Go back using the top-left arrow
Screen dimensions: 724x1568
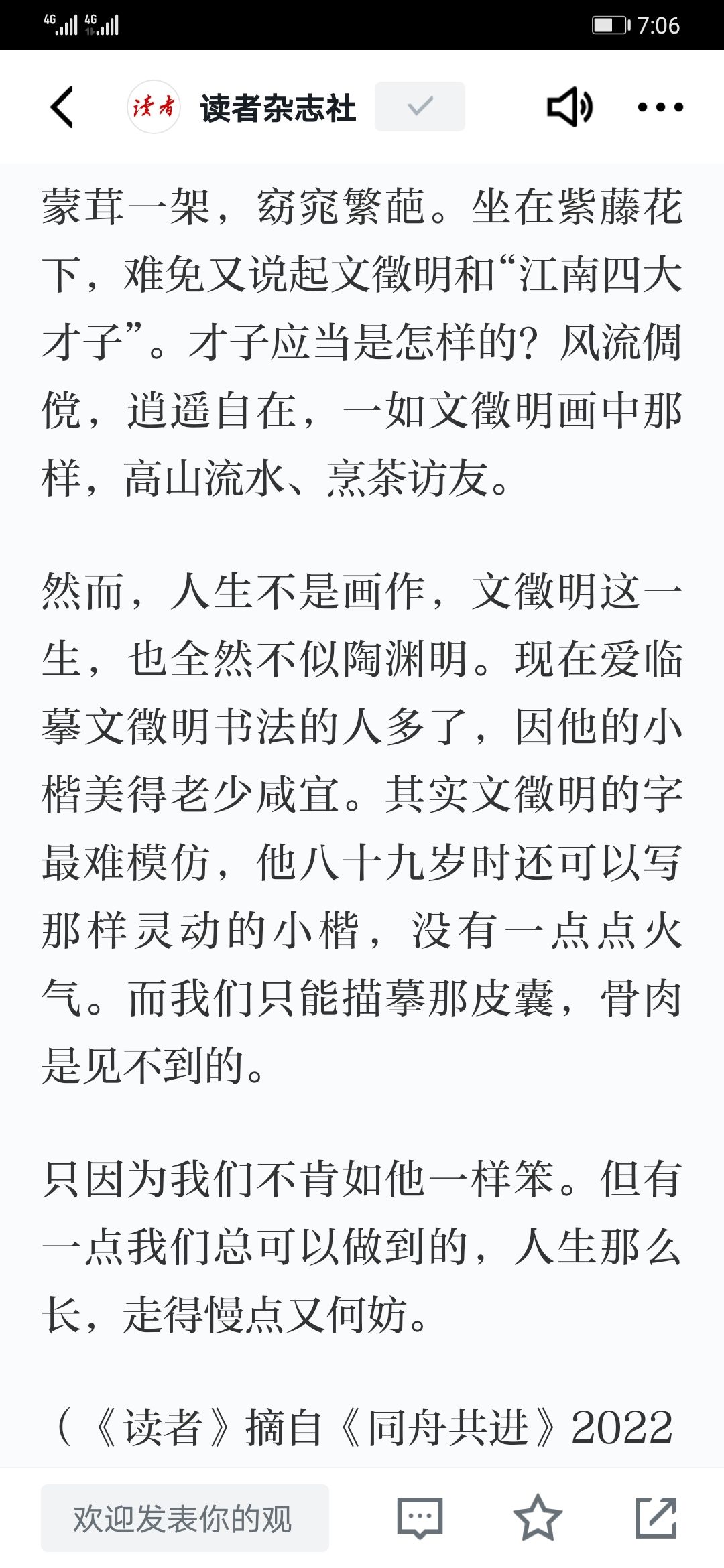pos(62,107)
